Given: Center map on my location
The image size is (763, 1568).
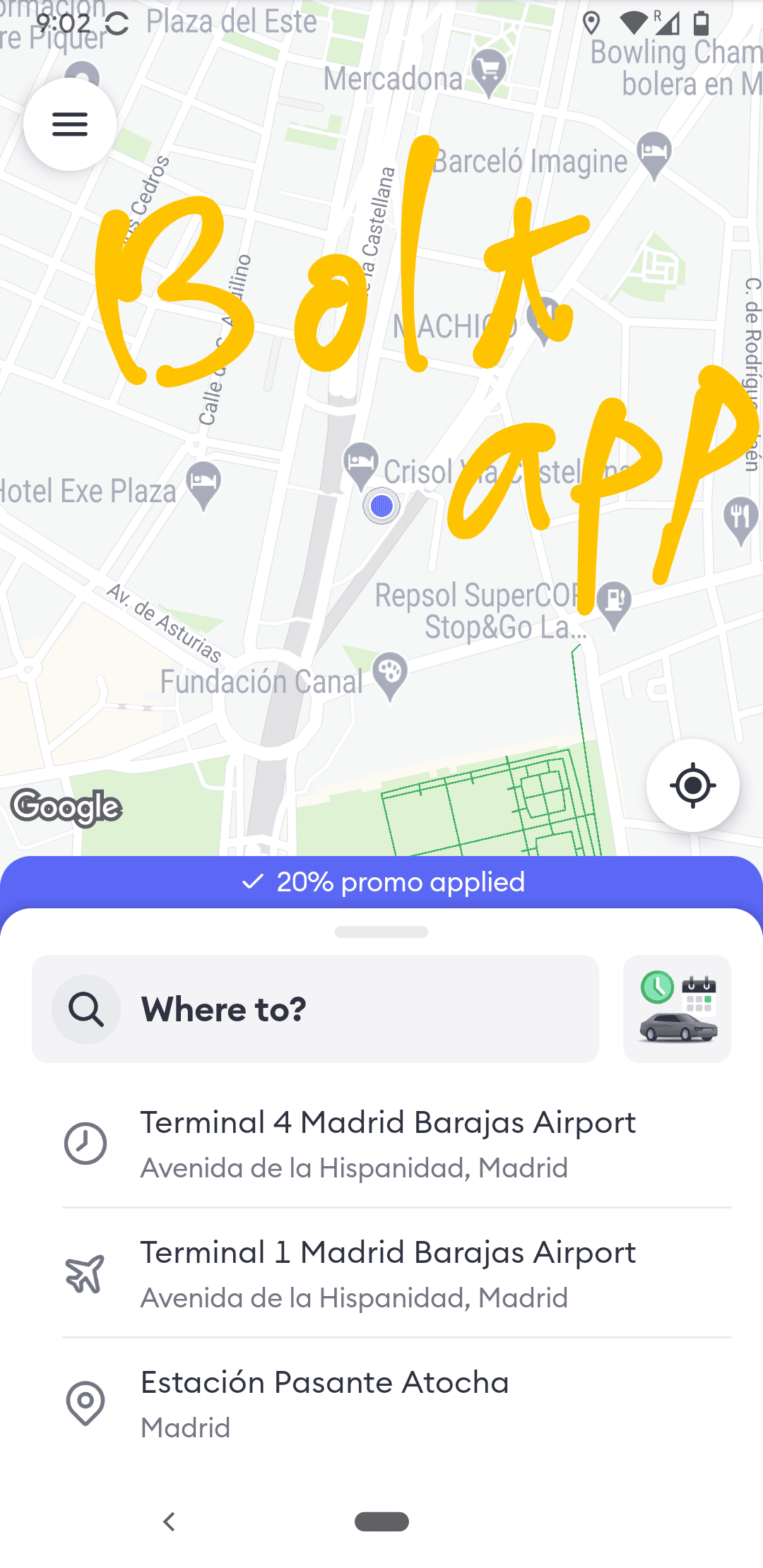Looking at the screenshot, I should [x=692, y=785].
